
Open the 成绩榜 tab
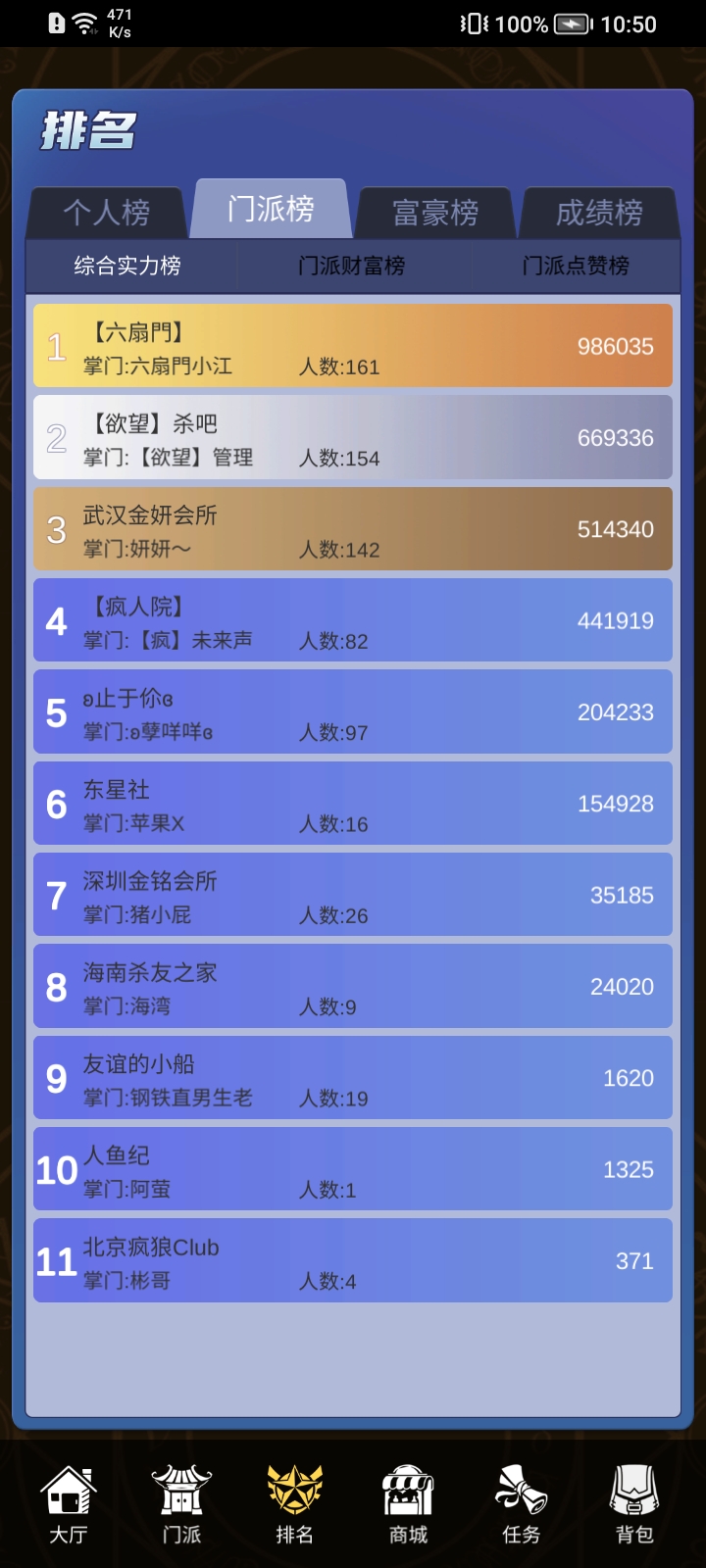coord(600,212)
